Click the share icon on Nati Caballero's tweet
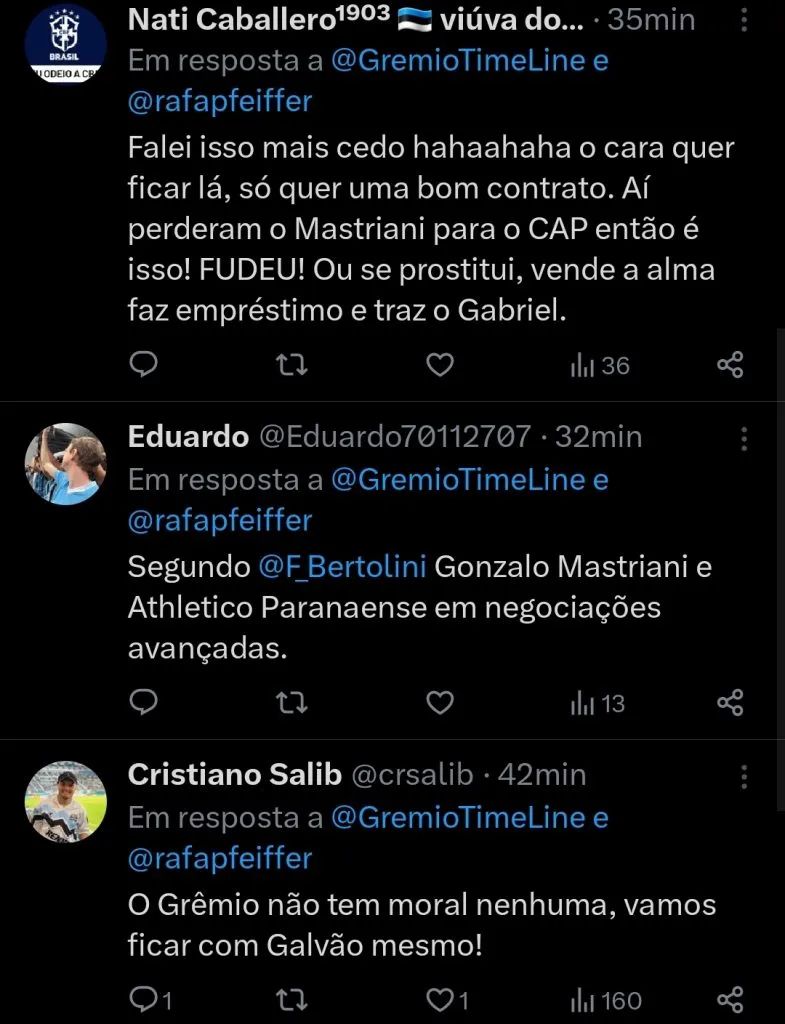This screenshot has width=785, height=1024. (x=729, y=365)
